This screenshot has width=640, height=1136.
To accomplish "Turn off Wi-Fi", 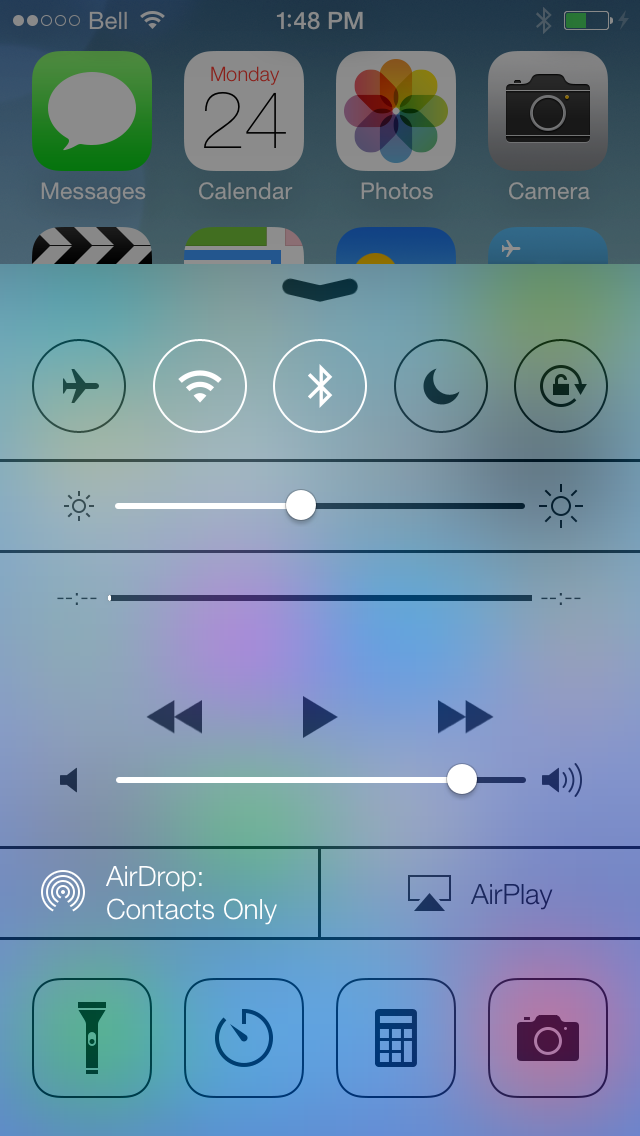I will 200,386.
